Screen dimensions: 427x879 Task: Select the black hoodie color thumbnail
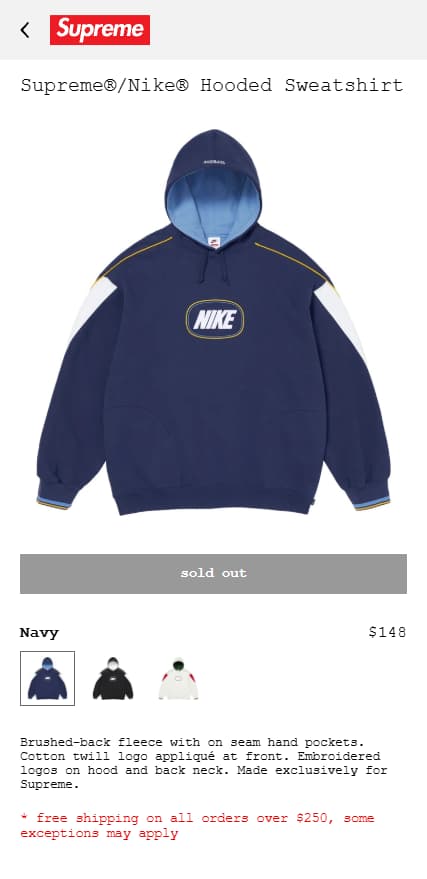point(113,678)
